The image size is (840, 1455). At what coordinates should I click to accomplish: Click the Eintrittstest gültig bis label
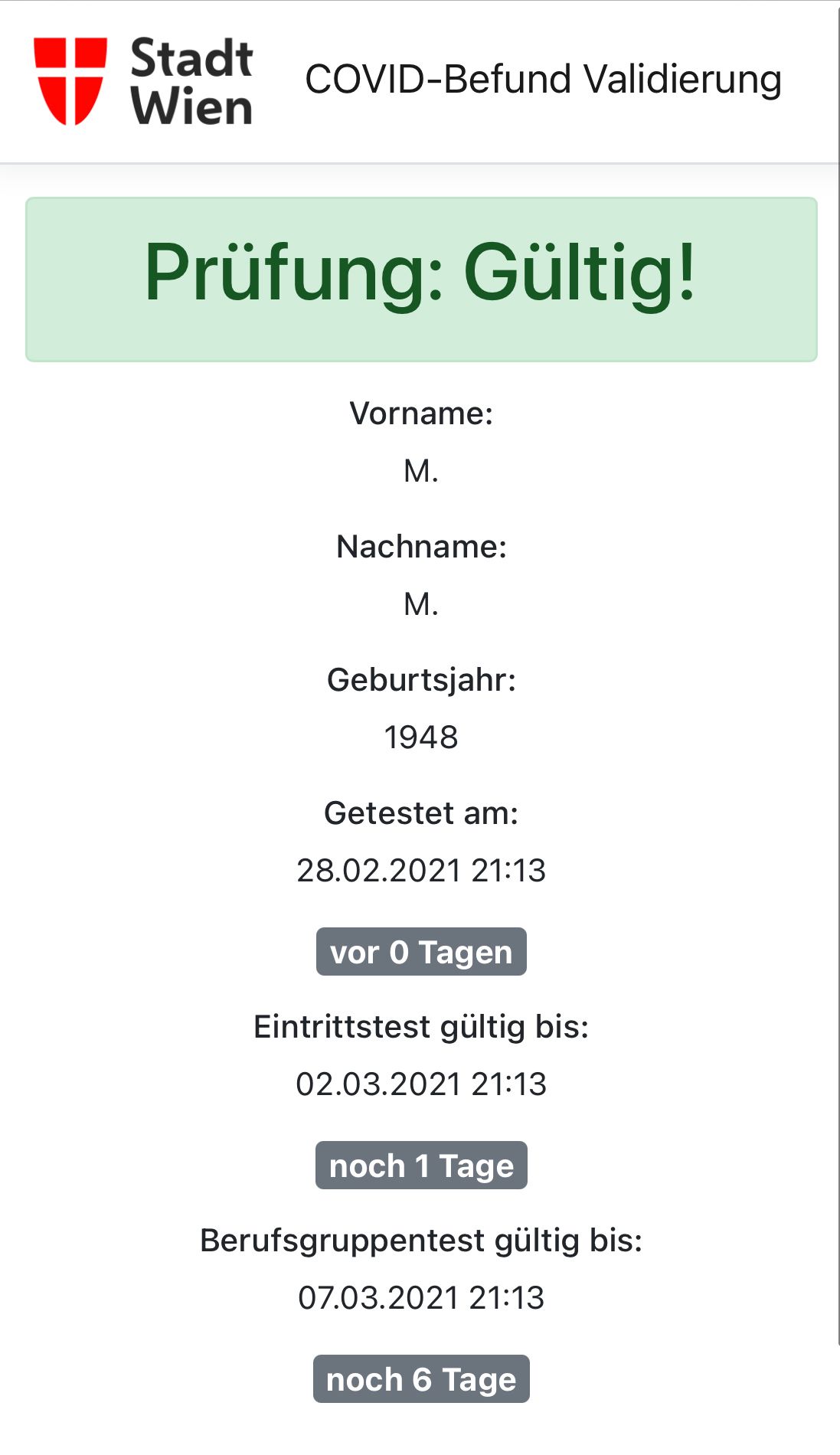click(x=420, y=1027)
